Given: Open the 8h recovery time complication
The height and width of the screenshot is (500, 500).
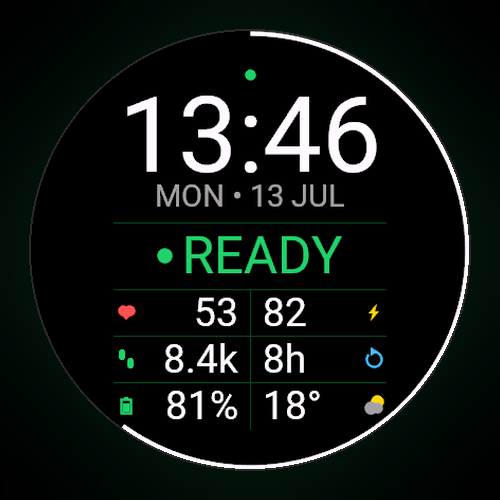Looking at the screenshot, I should [318, 359].
